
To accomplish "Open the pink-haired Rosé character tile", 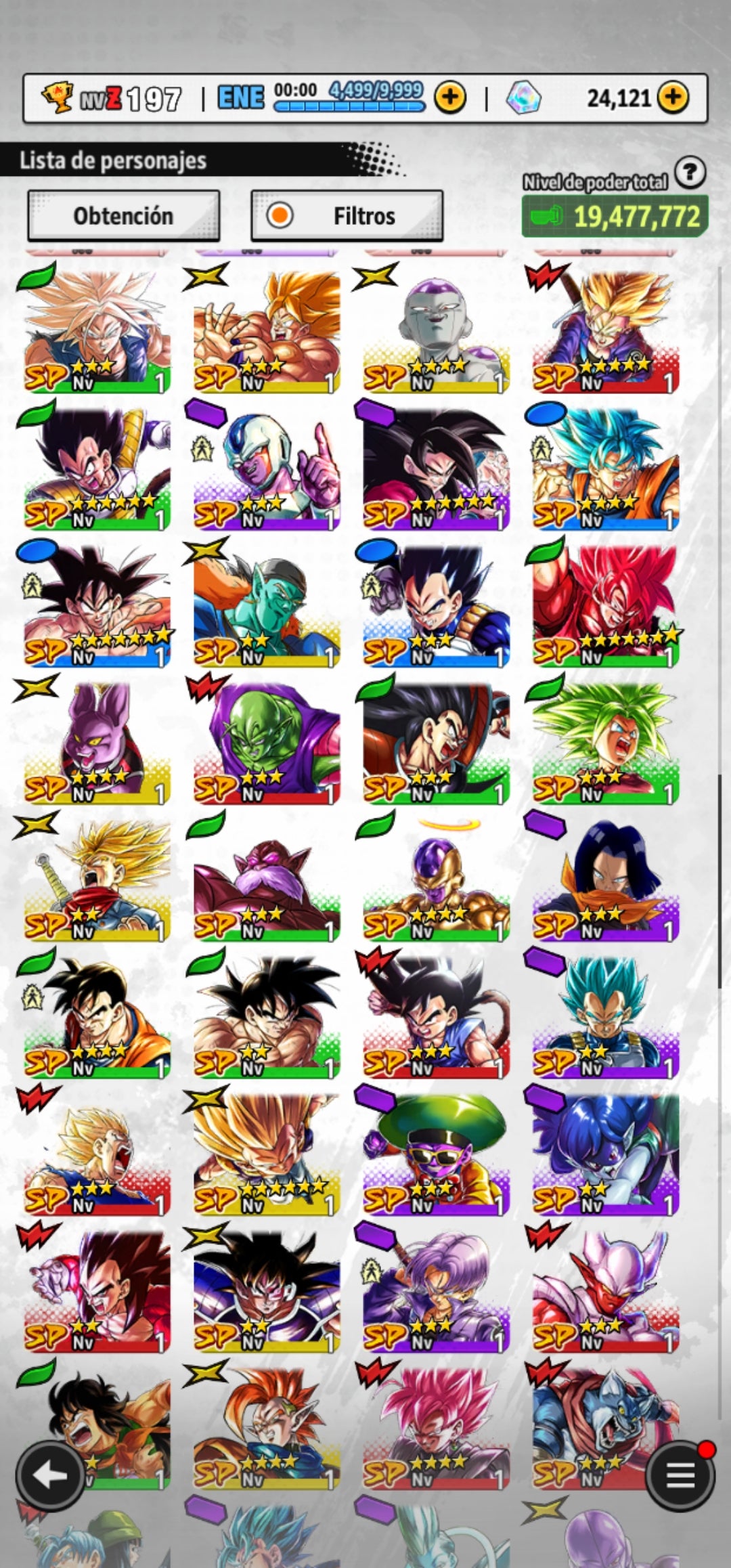I will point(436,1426).
